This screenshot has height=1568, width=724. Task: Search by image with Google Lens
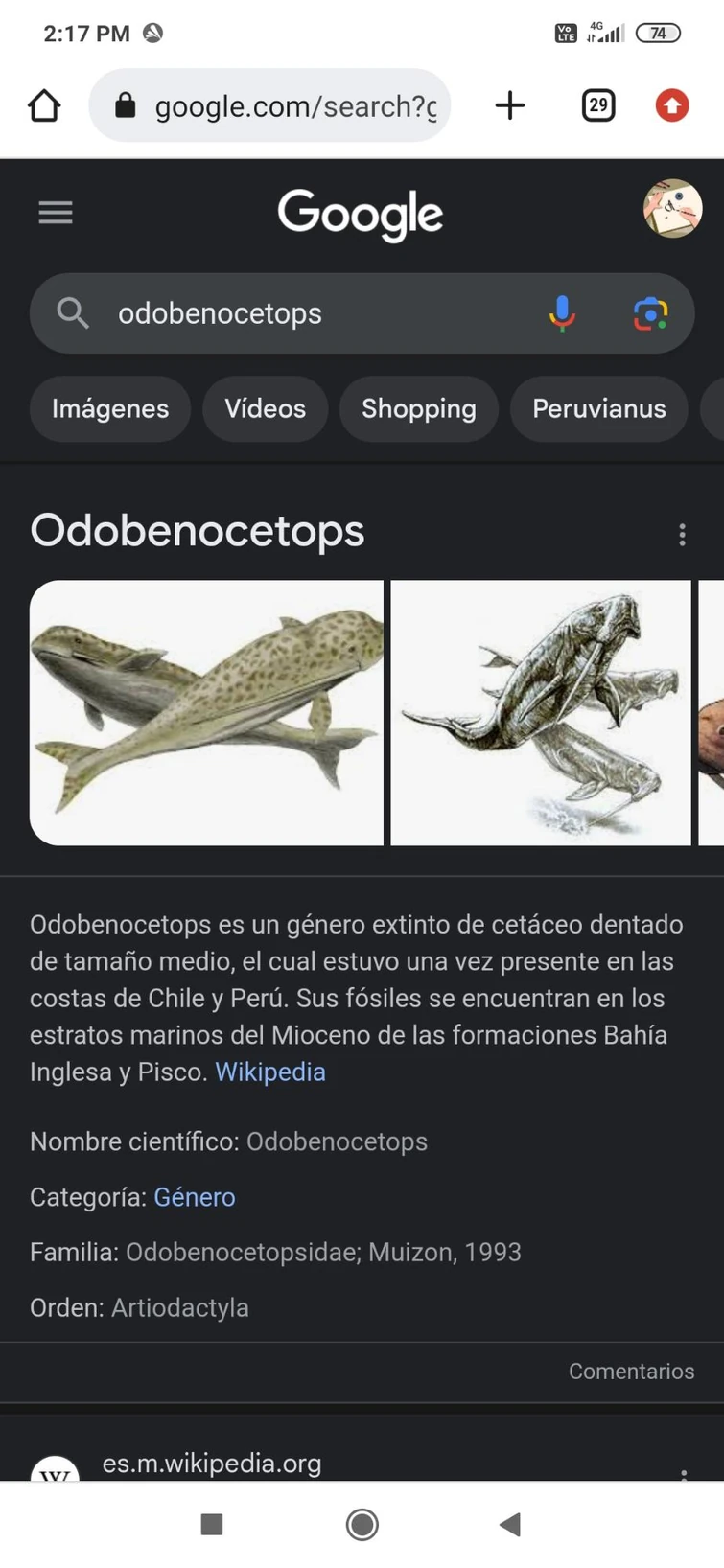pos(650,313)
